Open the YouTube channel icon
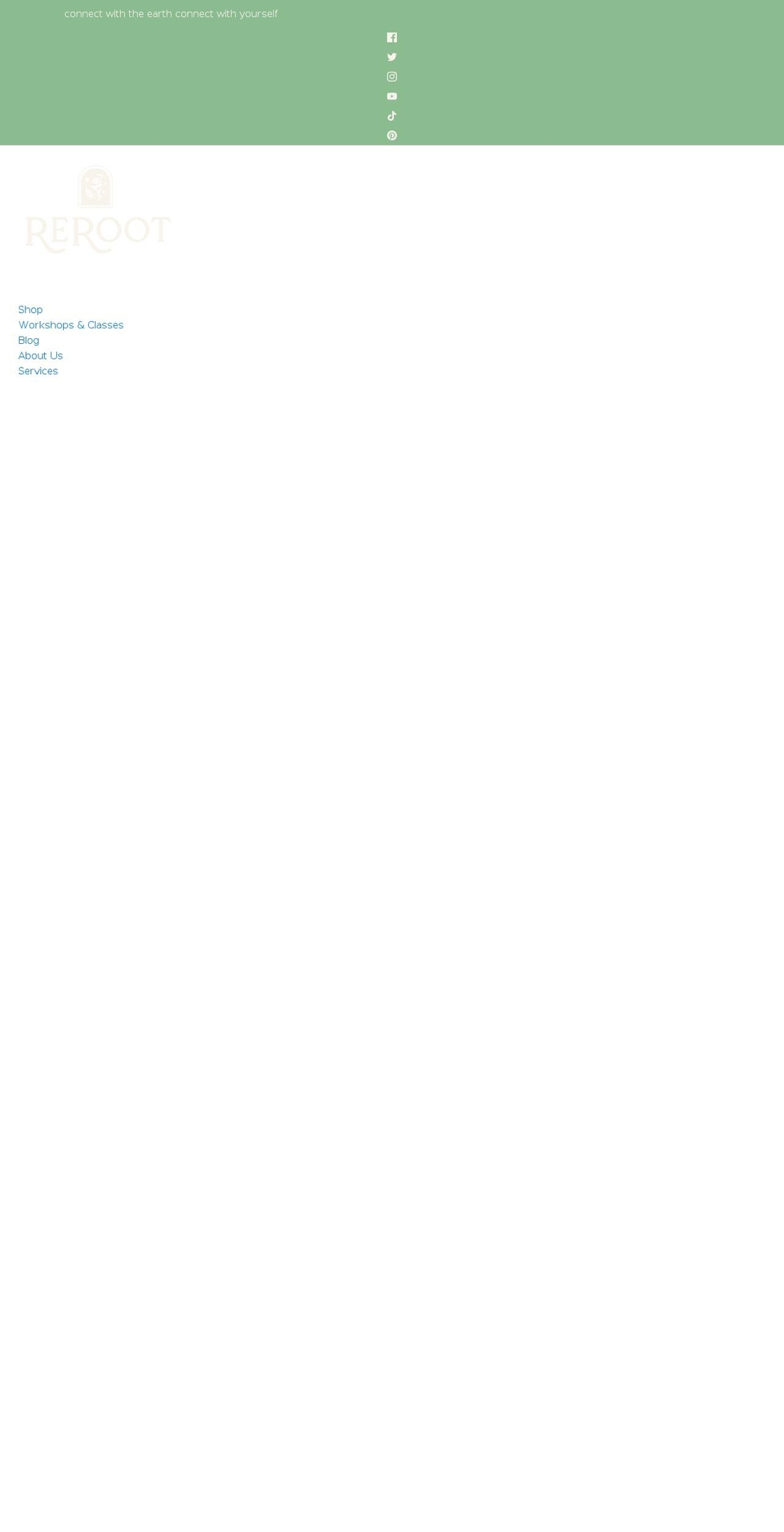784x1532 pixels. click(x=392, y=96)
